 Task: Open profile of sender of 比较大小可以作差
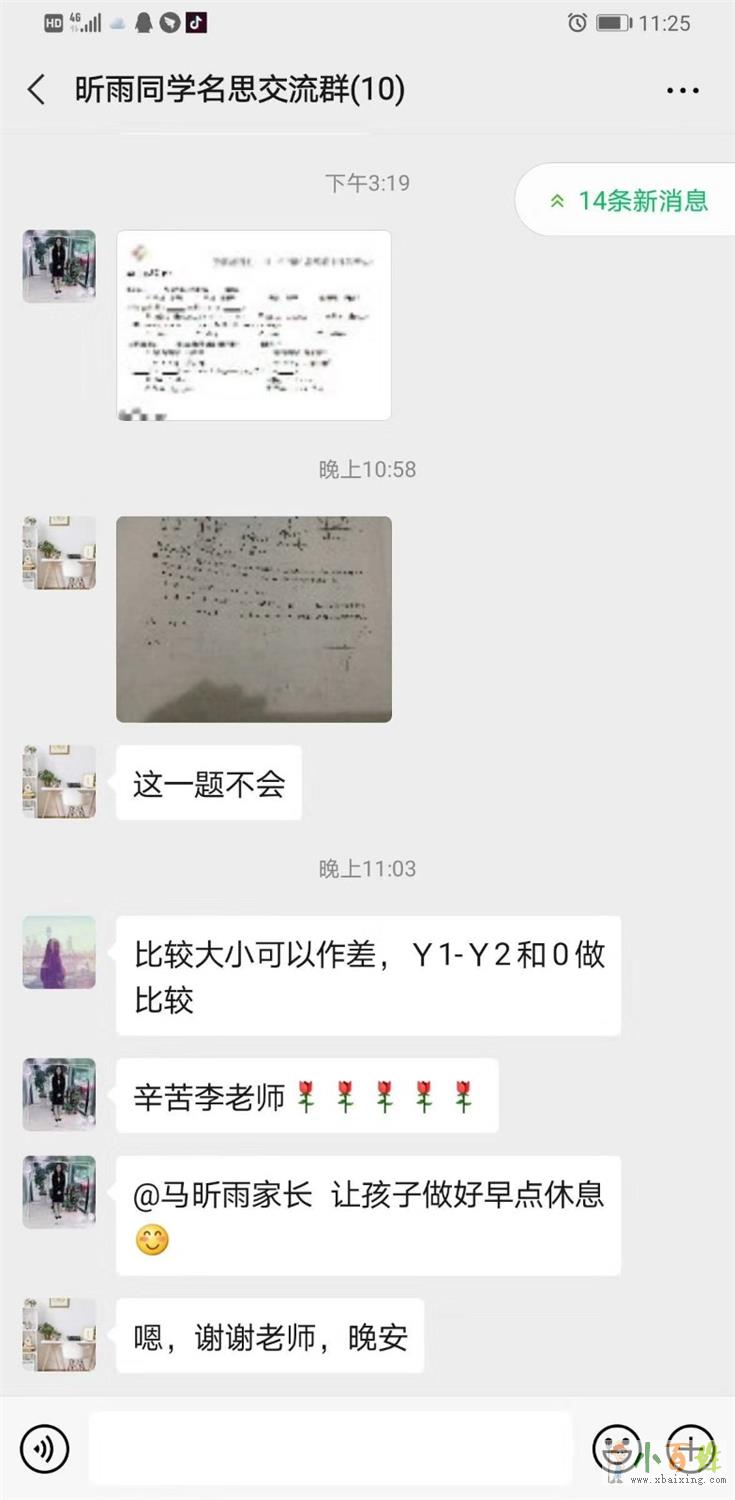coord(59,952)
